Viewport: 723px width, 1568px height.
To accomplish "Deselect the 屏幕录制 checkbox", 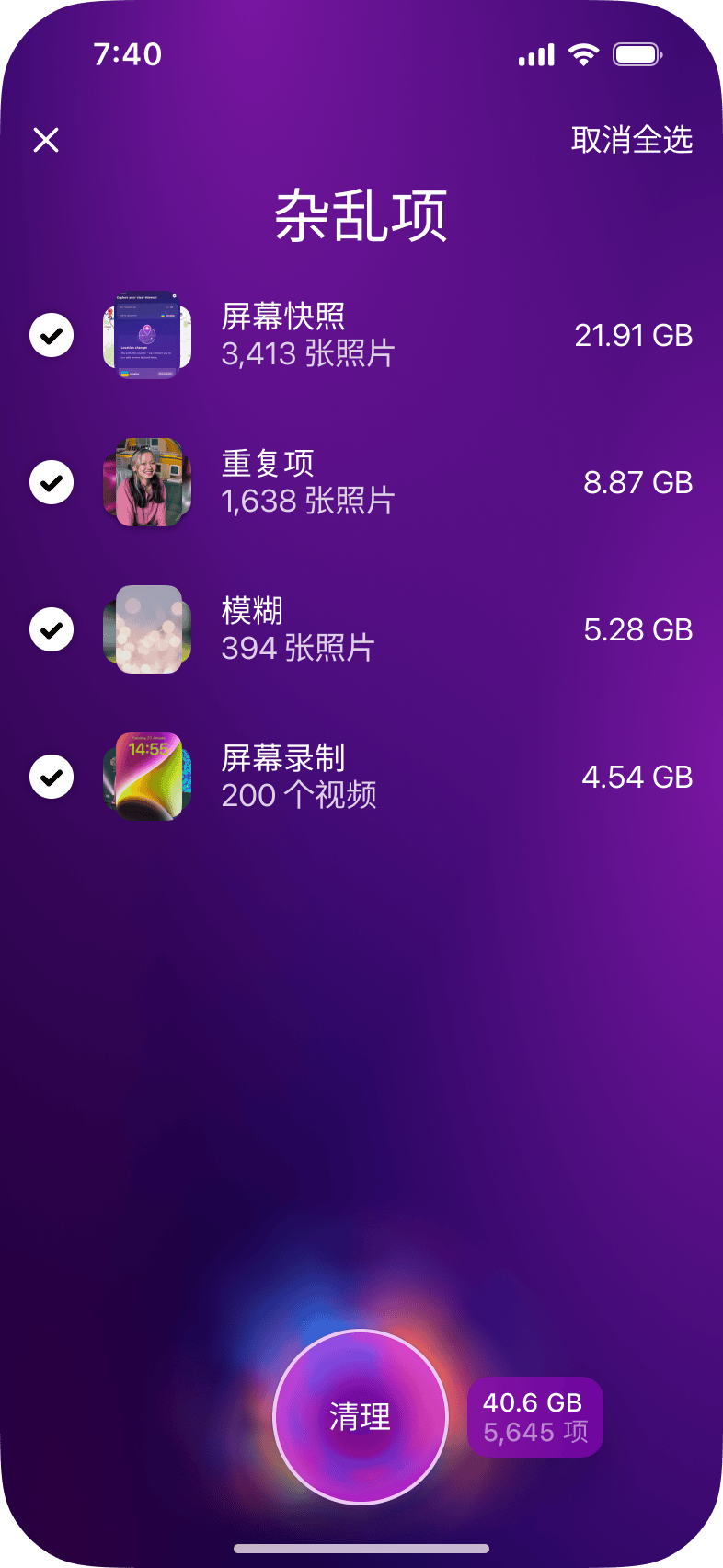I will click(x=51, y=776).
